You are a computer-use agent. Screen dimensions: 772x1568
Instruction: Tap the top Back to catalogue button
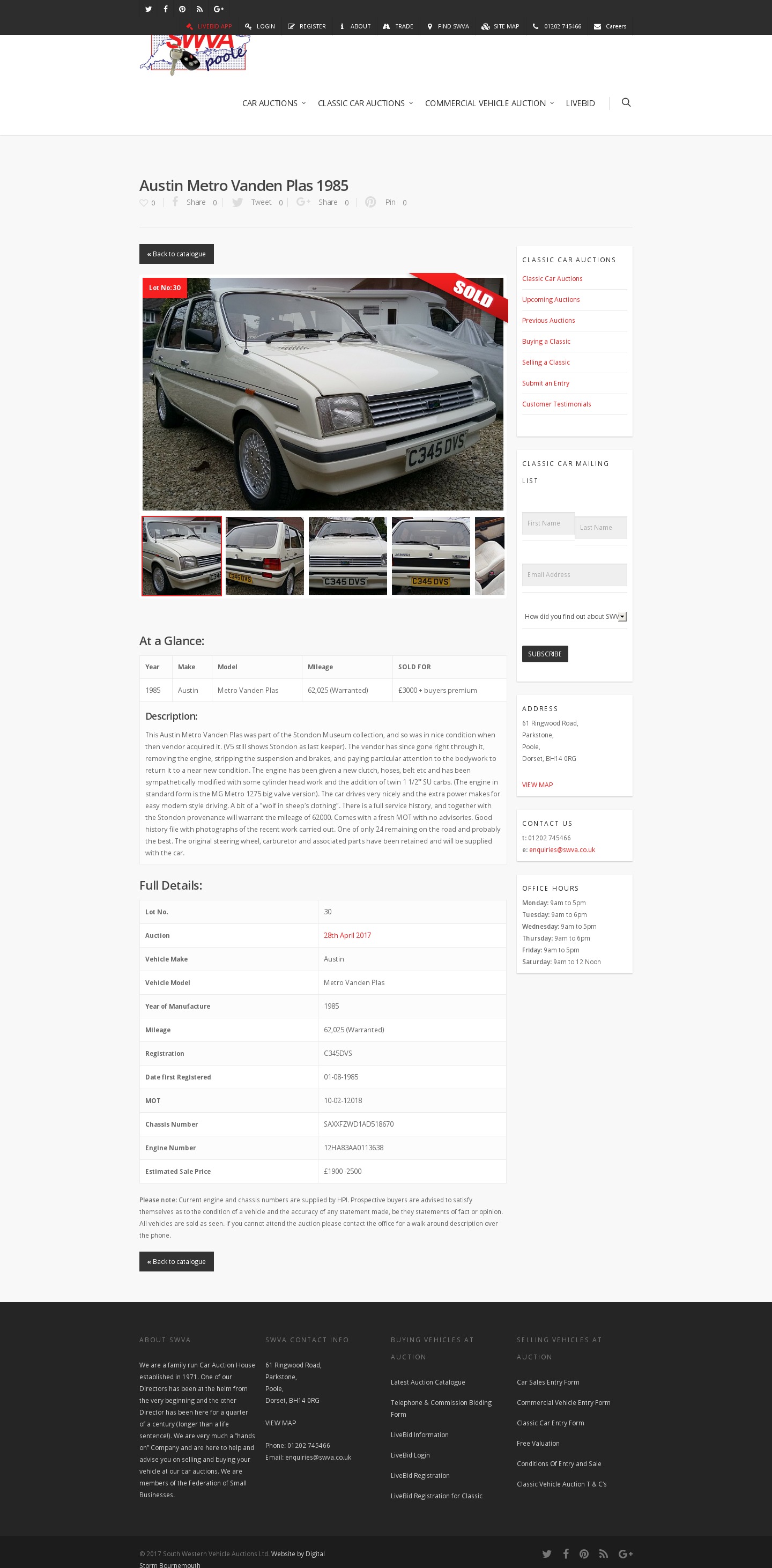pos(176,254)
